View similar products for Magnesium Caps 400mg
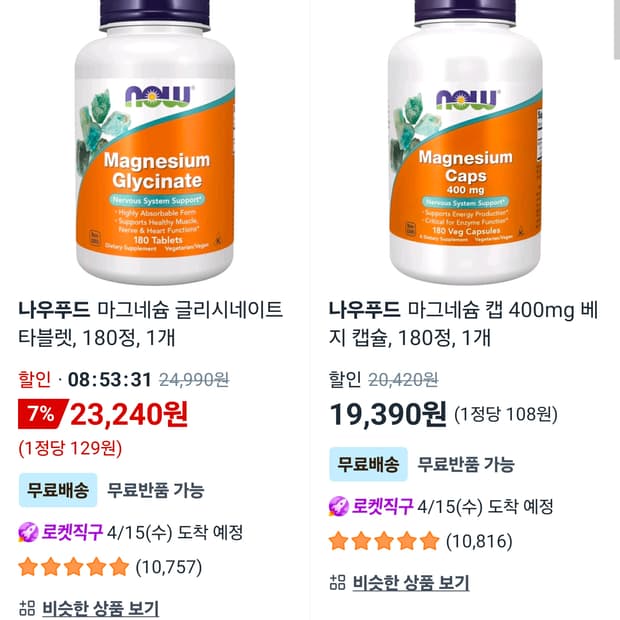The width and height of the screenshot is (620, 620). pos(410,583)
